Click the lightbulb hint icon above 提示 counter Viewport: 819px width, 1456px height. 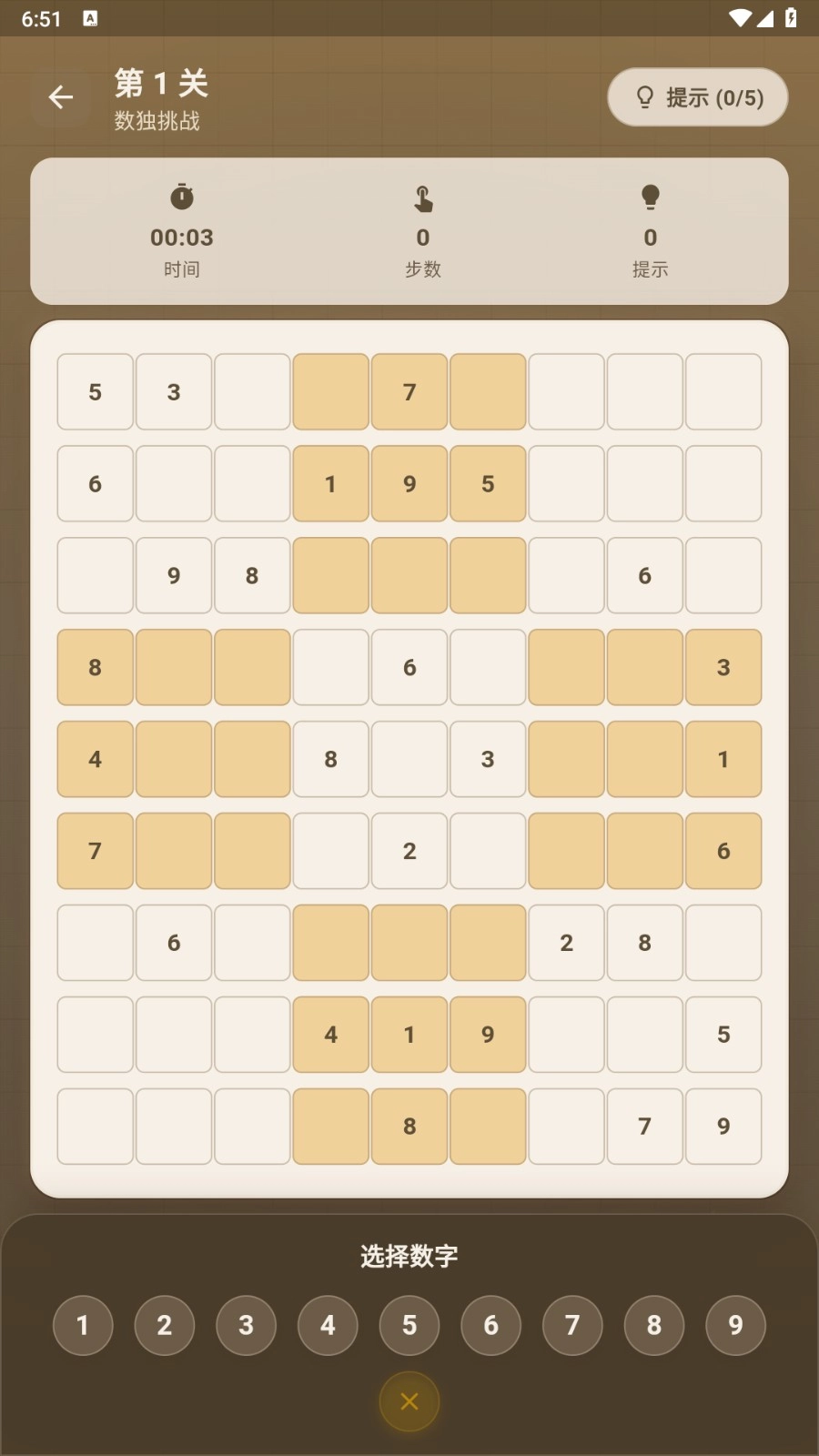pyautogui.click(x=650, y=198)
